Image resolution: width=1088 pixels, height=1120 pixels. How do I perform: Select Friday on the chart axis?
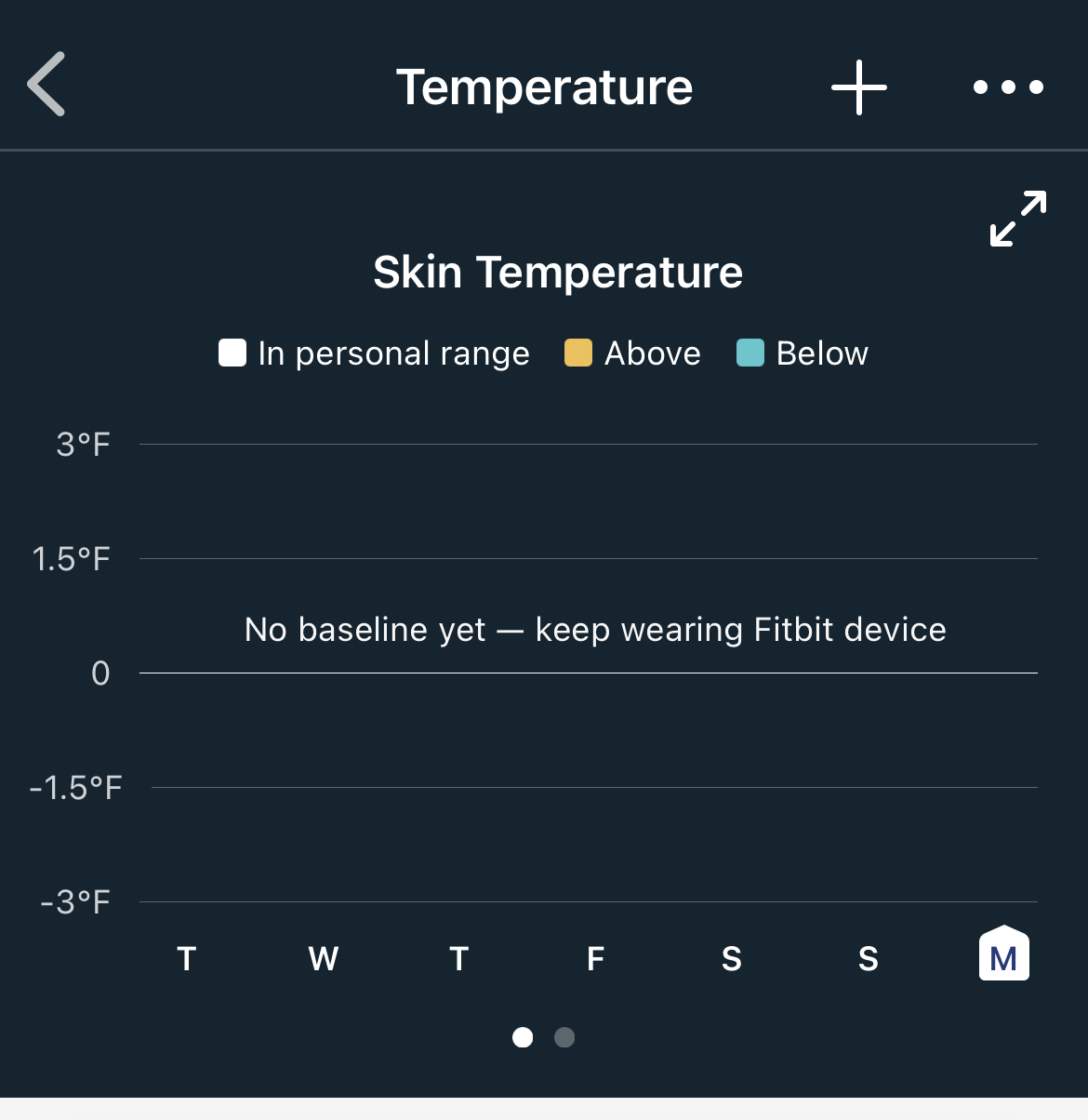(x=595, y=958)
